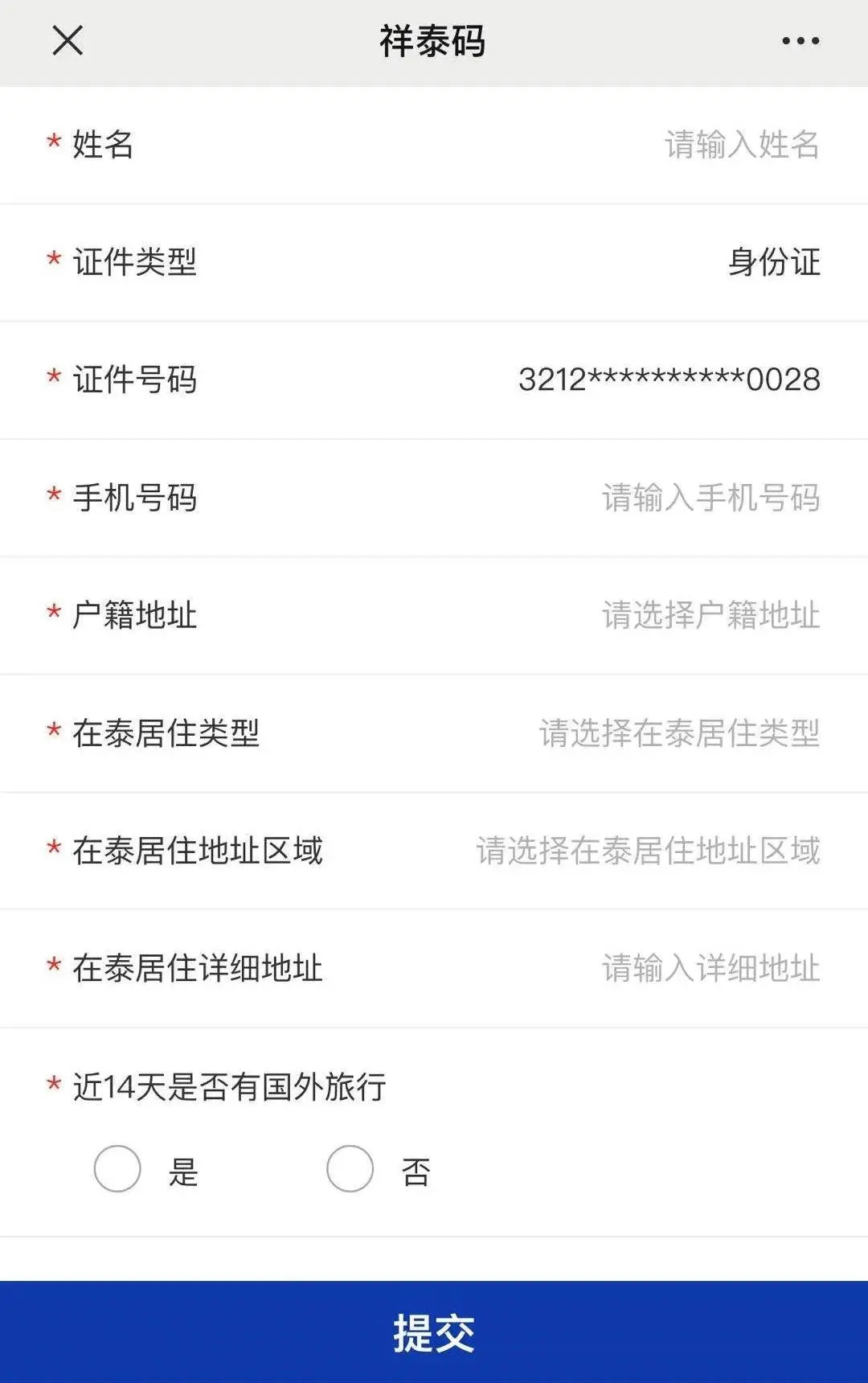
Task: Select 是 for overseas travel question
Action: 117,1169
